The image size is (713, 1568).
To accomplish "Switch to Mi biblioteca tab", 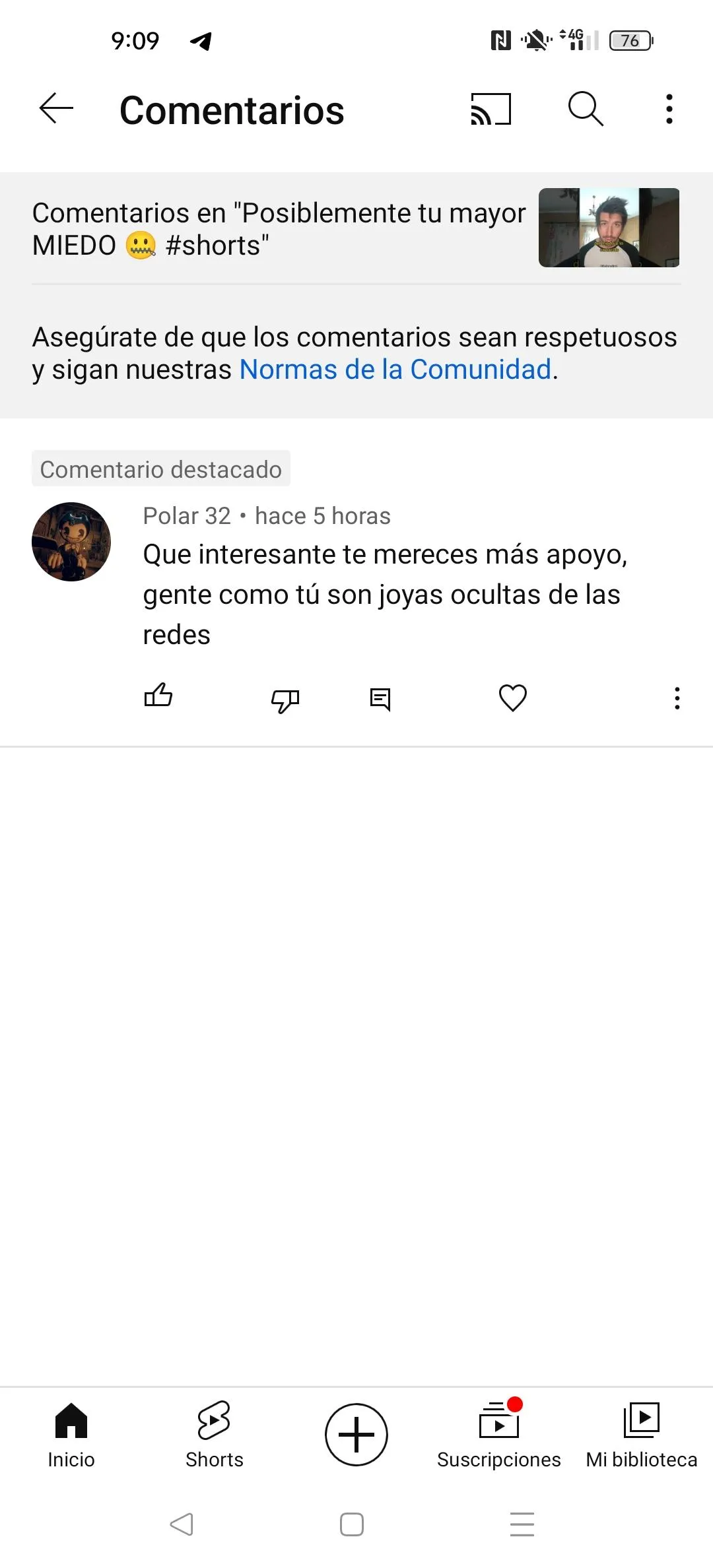I will click(x=642, y=1435).
